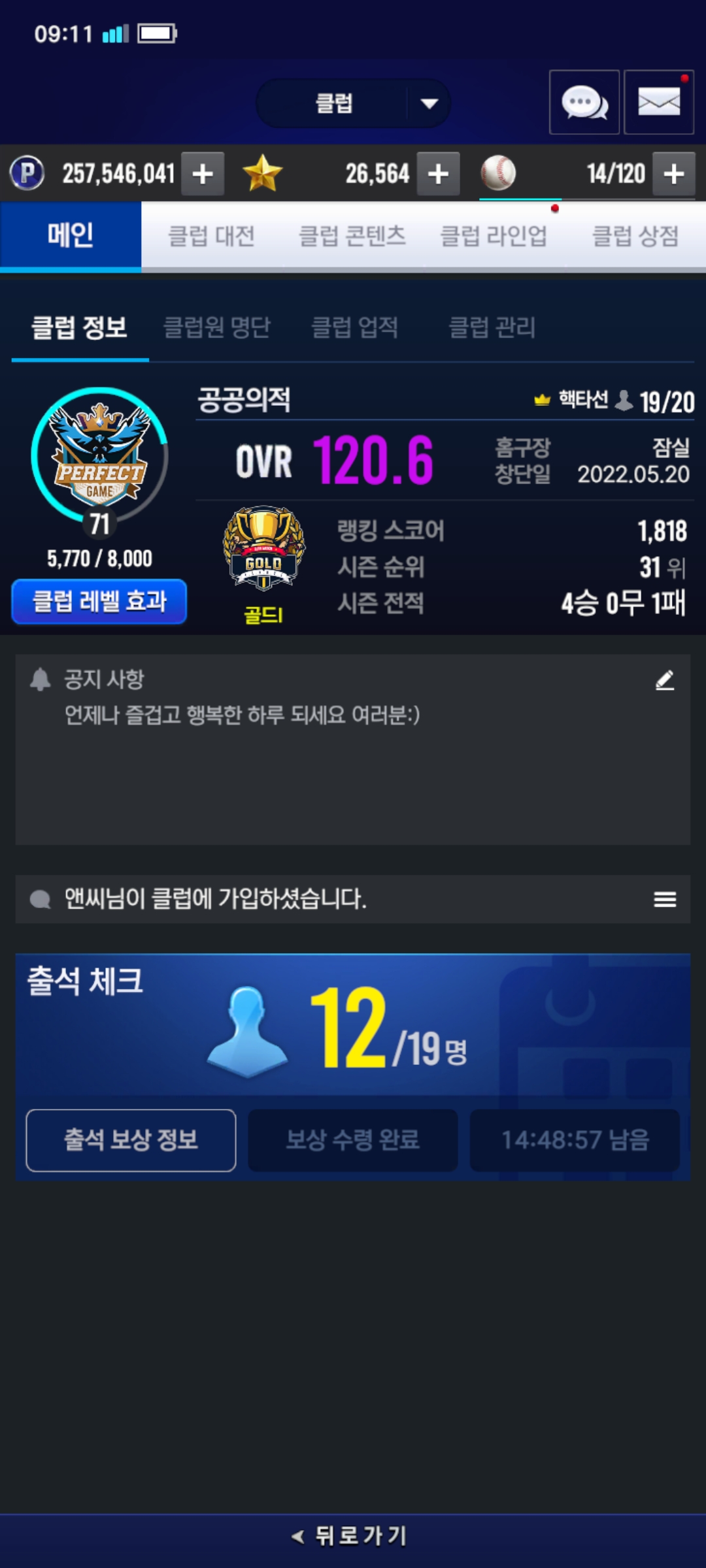Switch to the 클럽 콘텐츠 tab
The image size is (706, 1568).
pos(352,236)
